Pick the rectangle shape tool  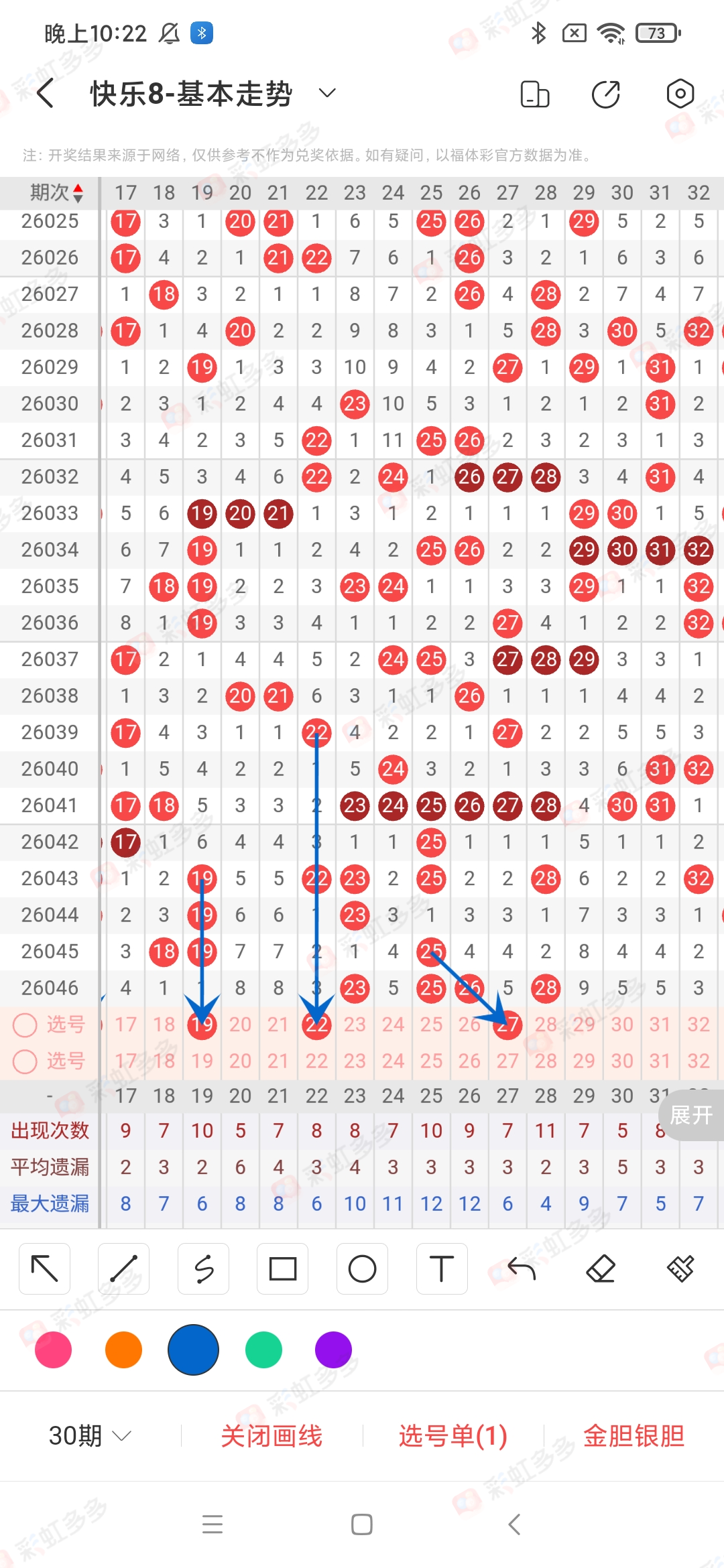[x=282, y=1268]
